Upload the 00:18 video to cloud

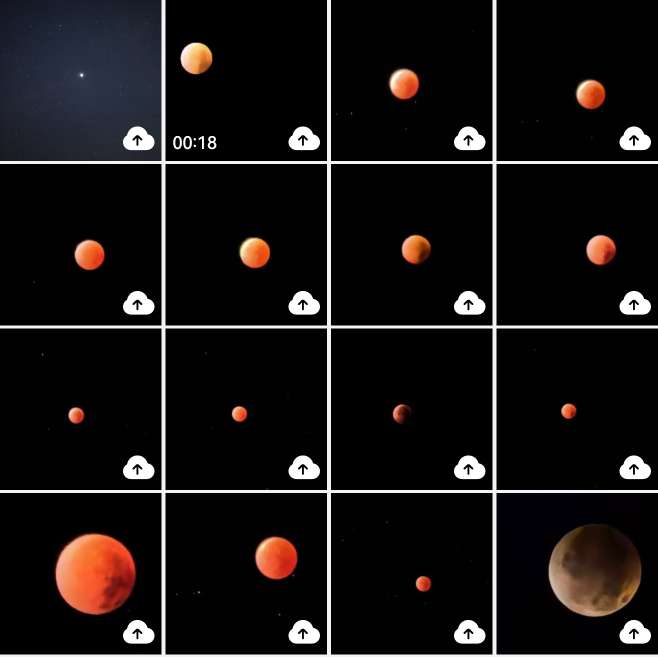coord(304,141)
